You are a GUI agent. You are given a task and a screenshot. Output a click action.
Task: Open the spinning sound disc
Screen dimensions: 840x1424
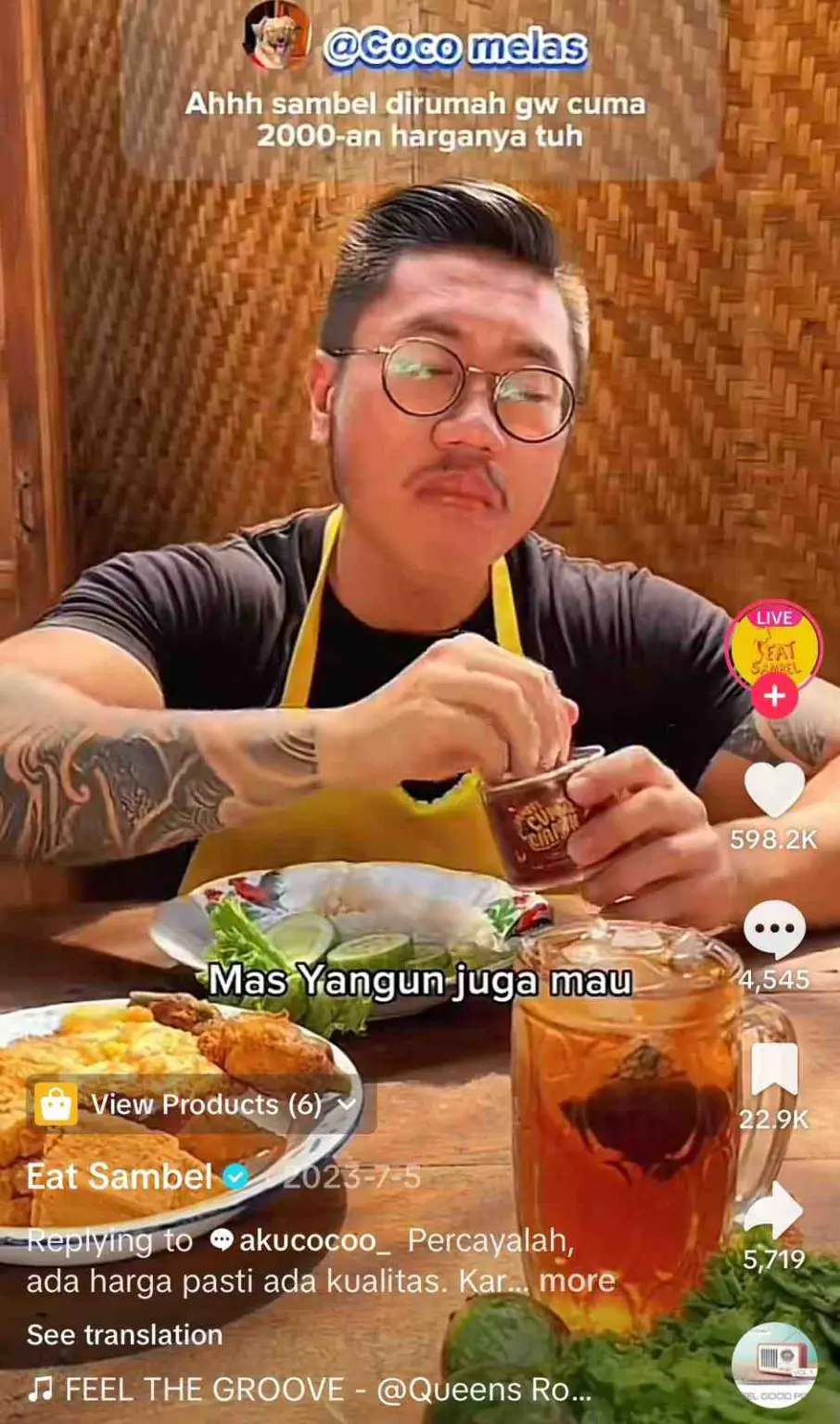click(x=774, y=1365)
